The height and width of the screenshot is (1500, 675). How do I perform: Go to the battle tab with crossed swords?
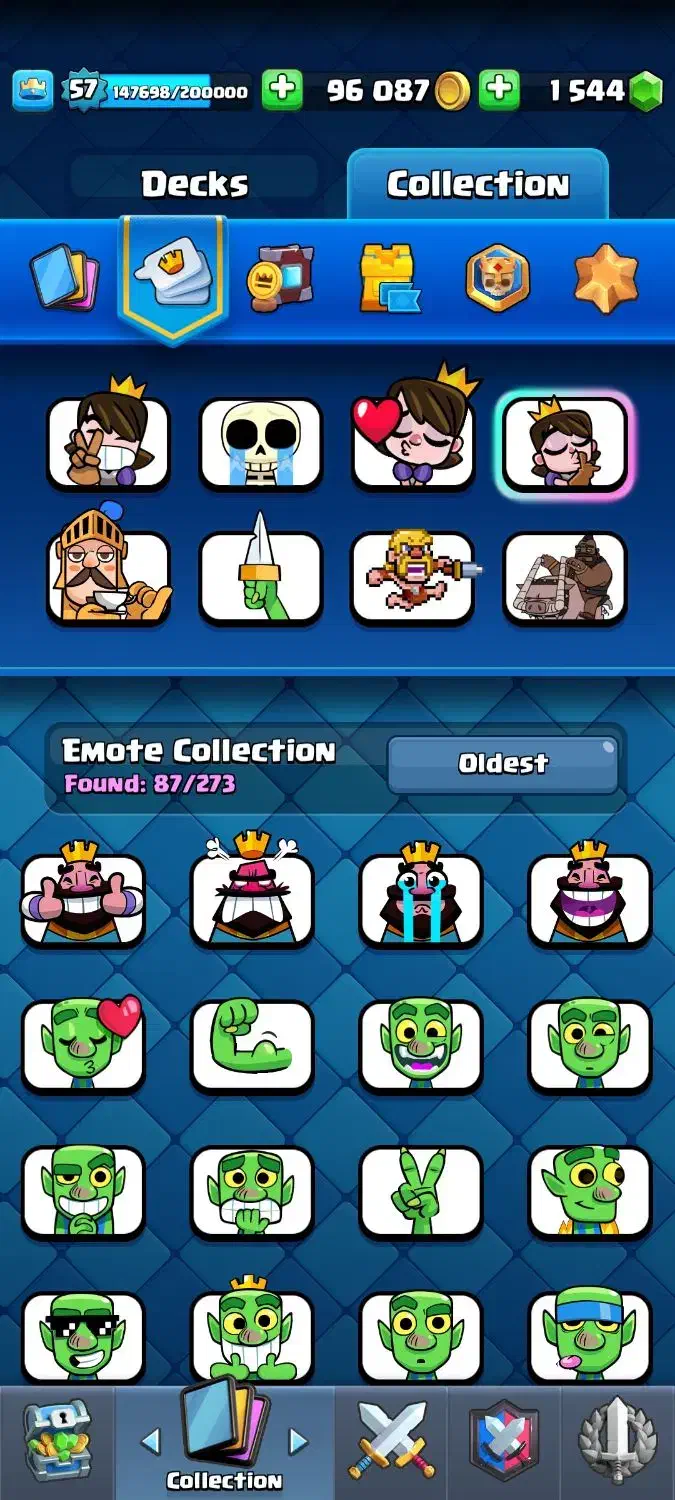(391, 1440)
